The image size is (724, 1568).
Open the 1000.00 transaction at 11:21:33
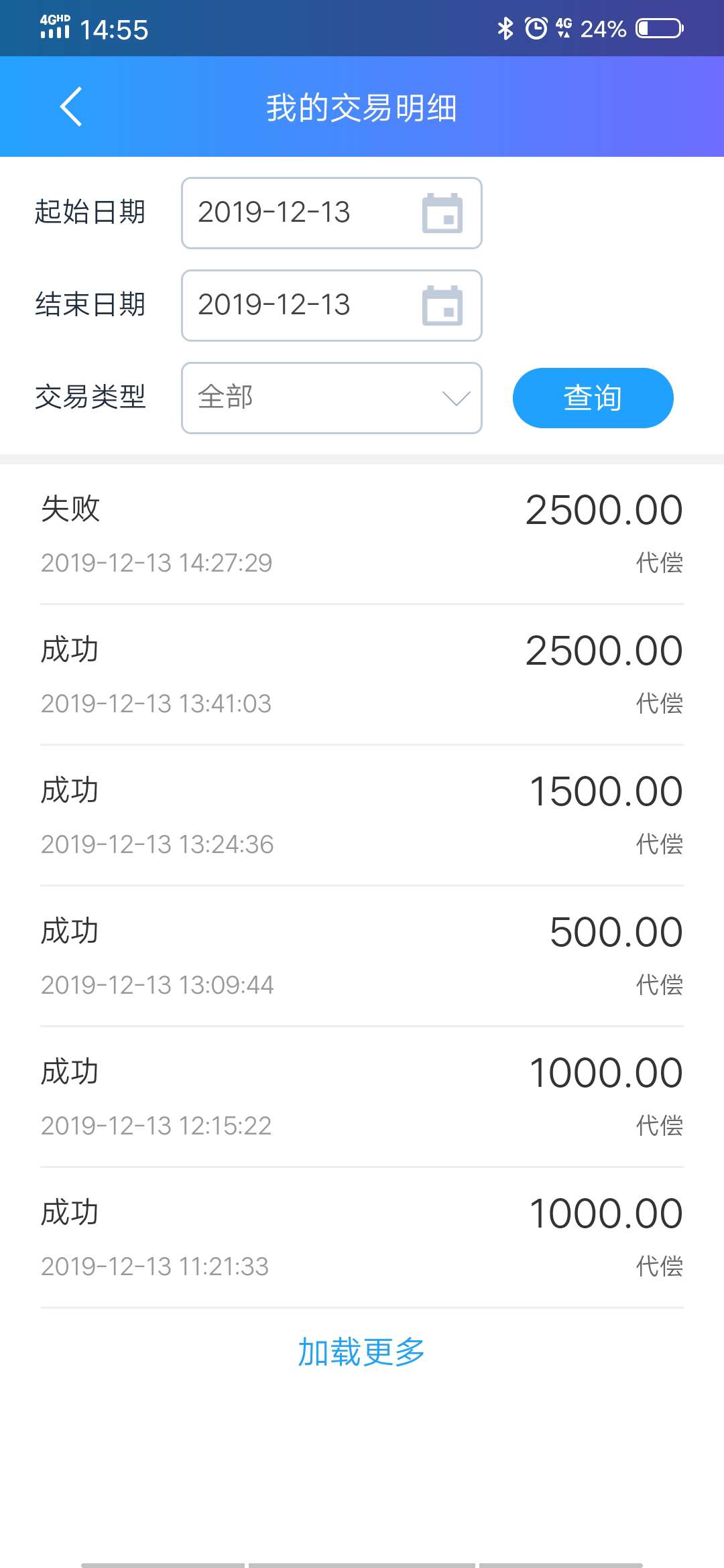362,1238
